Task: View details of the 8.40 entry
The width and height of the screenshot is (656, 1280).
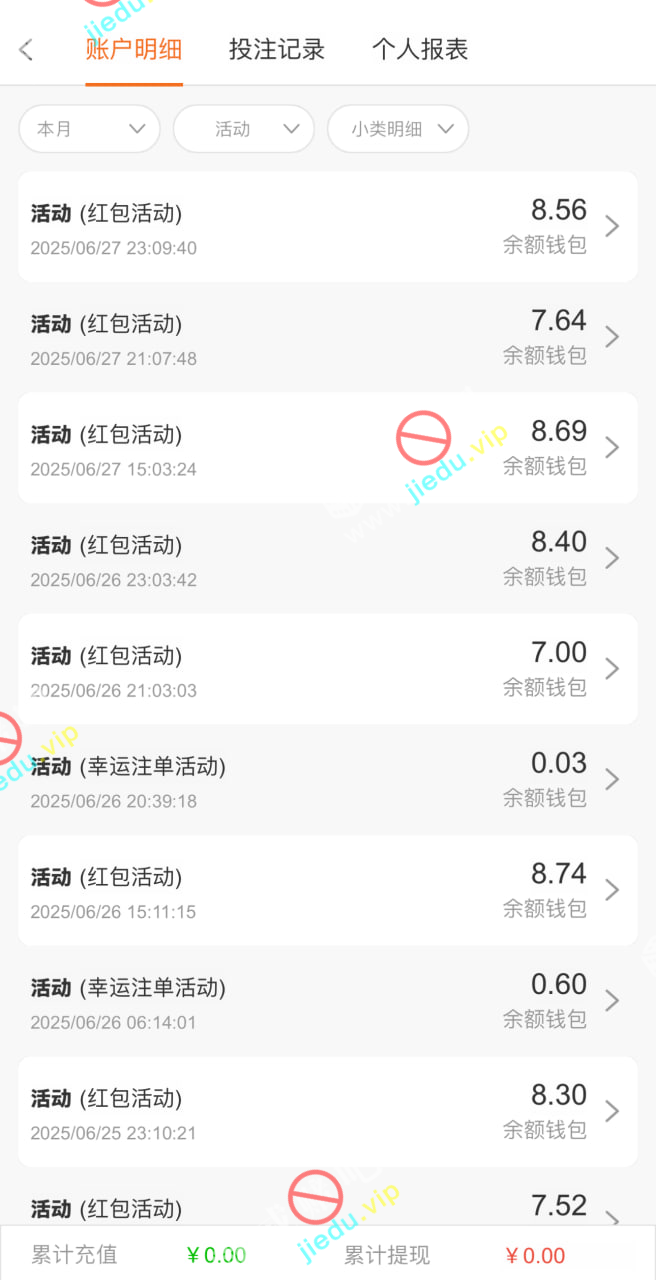Action: click(x=328, y=559)
